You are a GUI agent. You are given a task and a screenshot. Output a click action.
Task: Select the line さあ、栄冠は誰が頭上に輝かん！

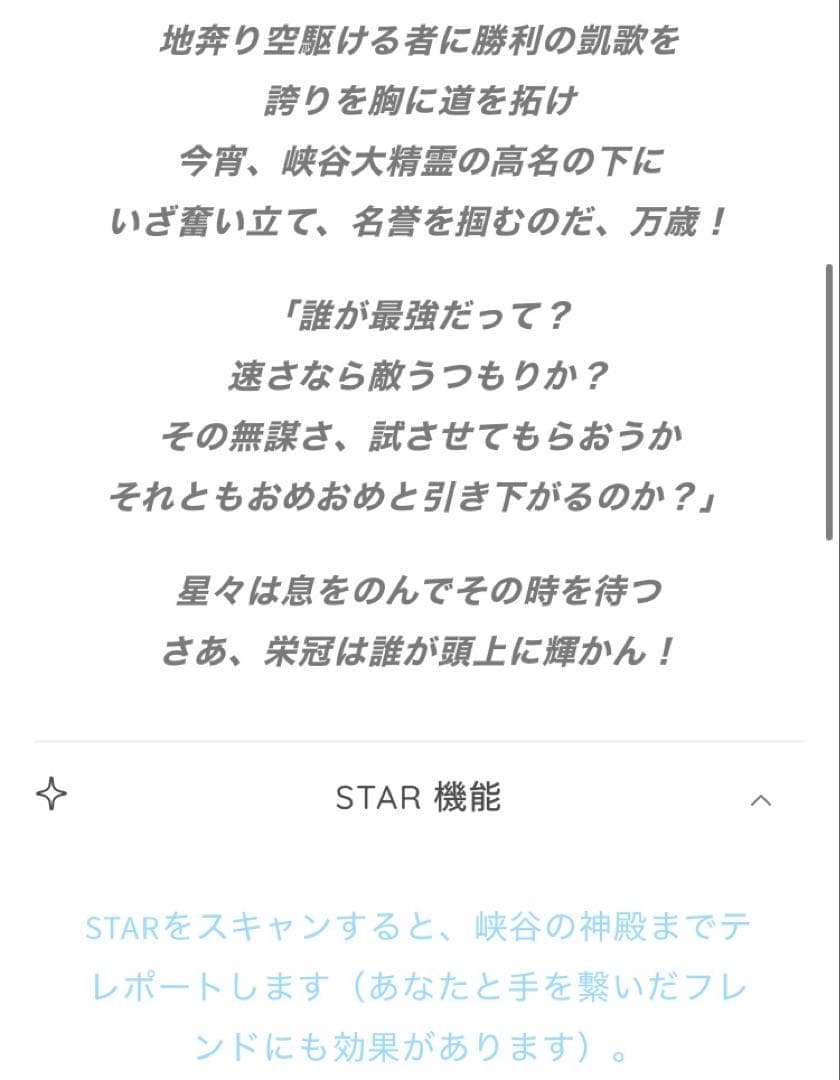[419, 650]
